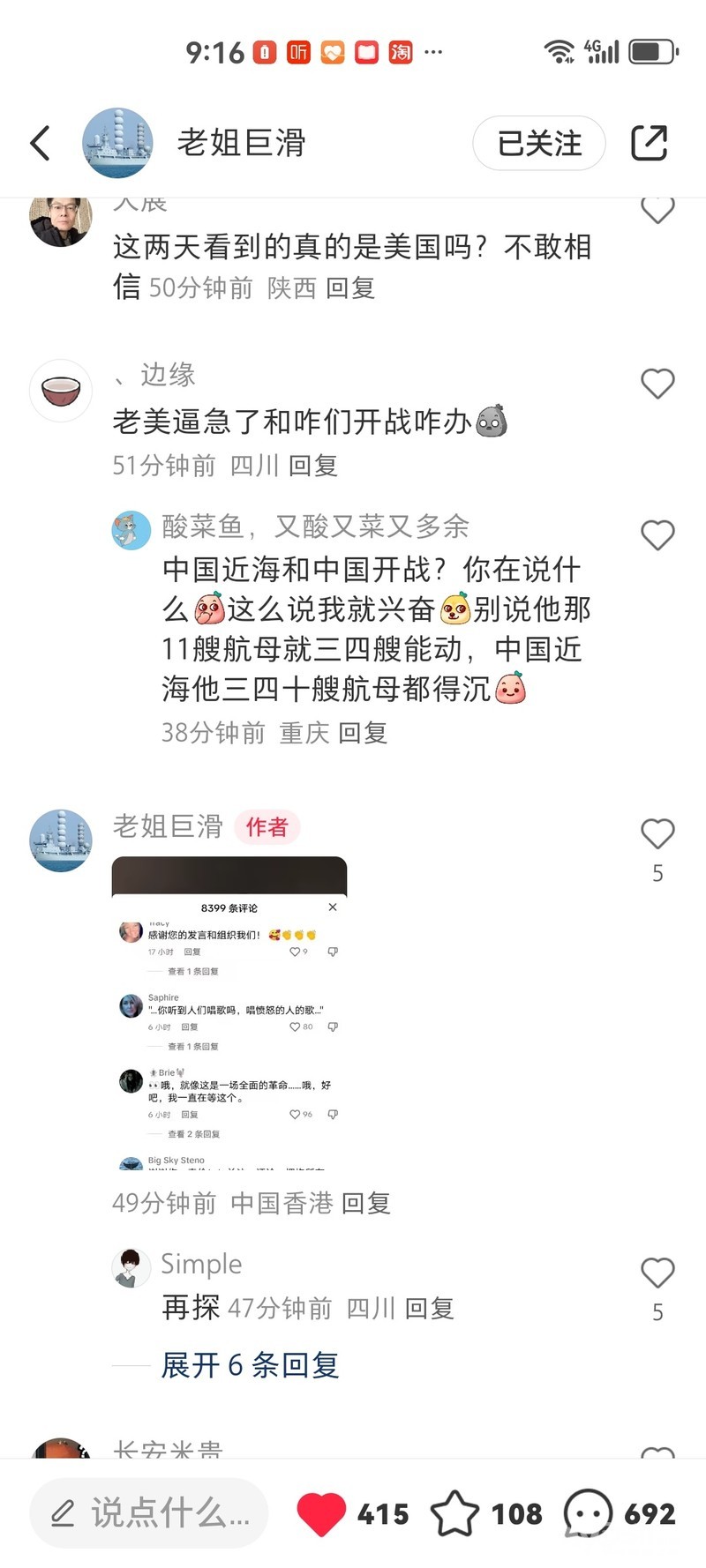Reply to 酸菜鱼's comment from 重庆

point(363,733)
